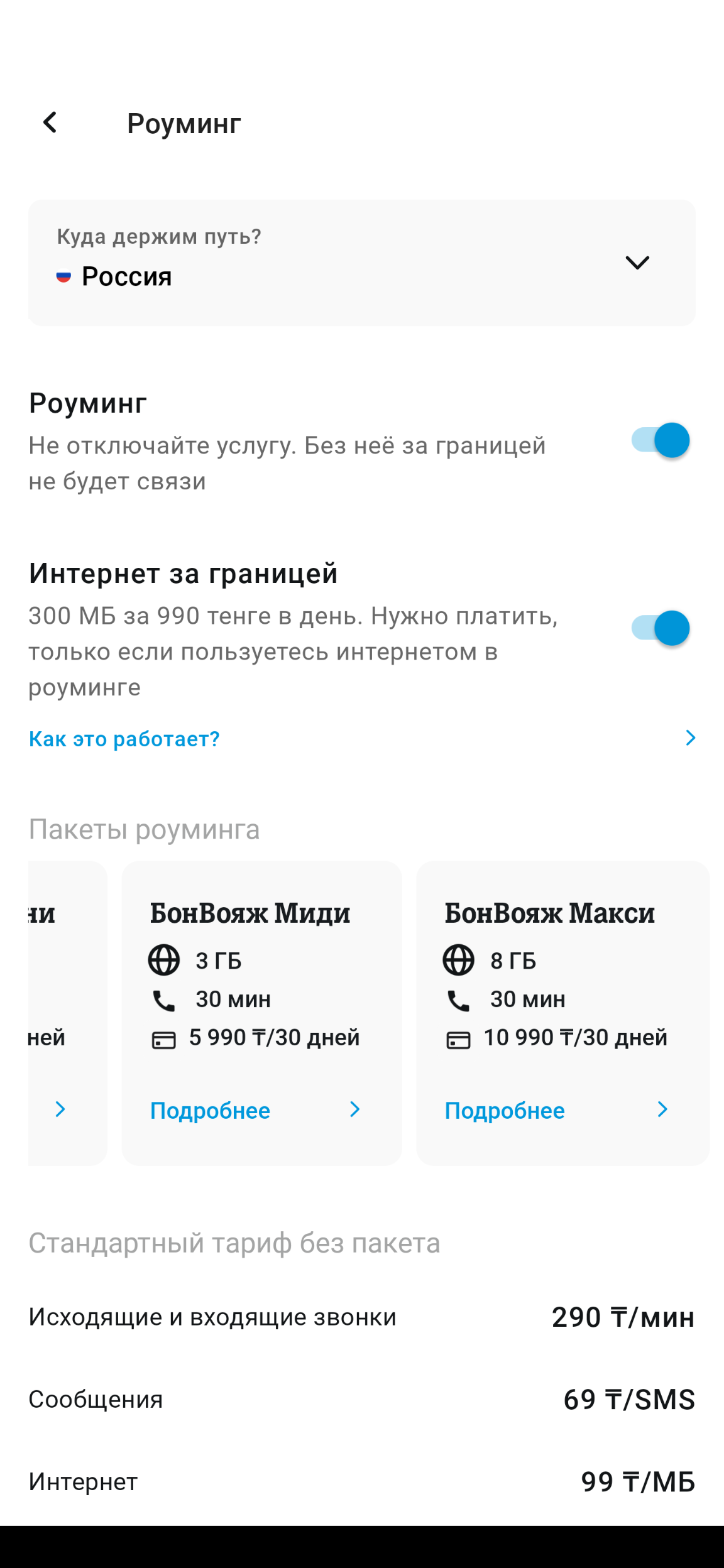Open Подробнее for БонВояж Макси
Screen dimensions: 724x1568
click(x=557, y=1110)
